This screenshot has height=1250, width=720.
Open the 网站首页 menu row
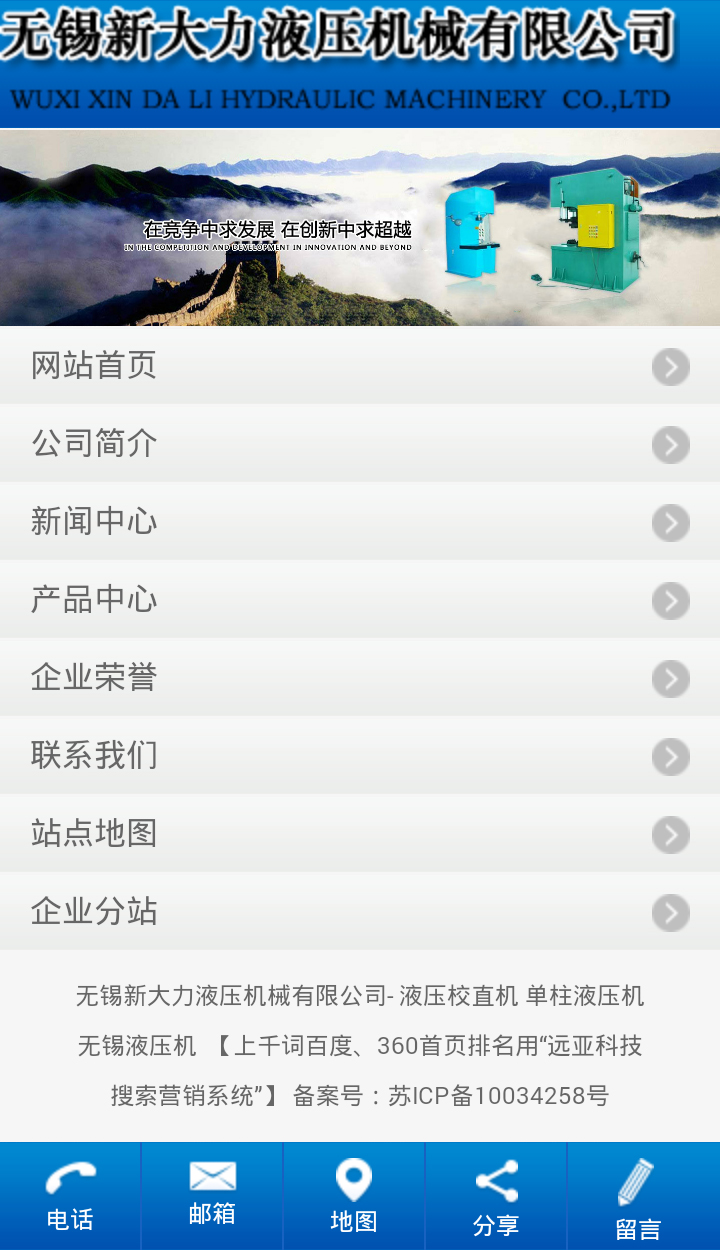[x=360, y=366]
